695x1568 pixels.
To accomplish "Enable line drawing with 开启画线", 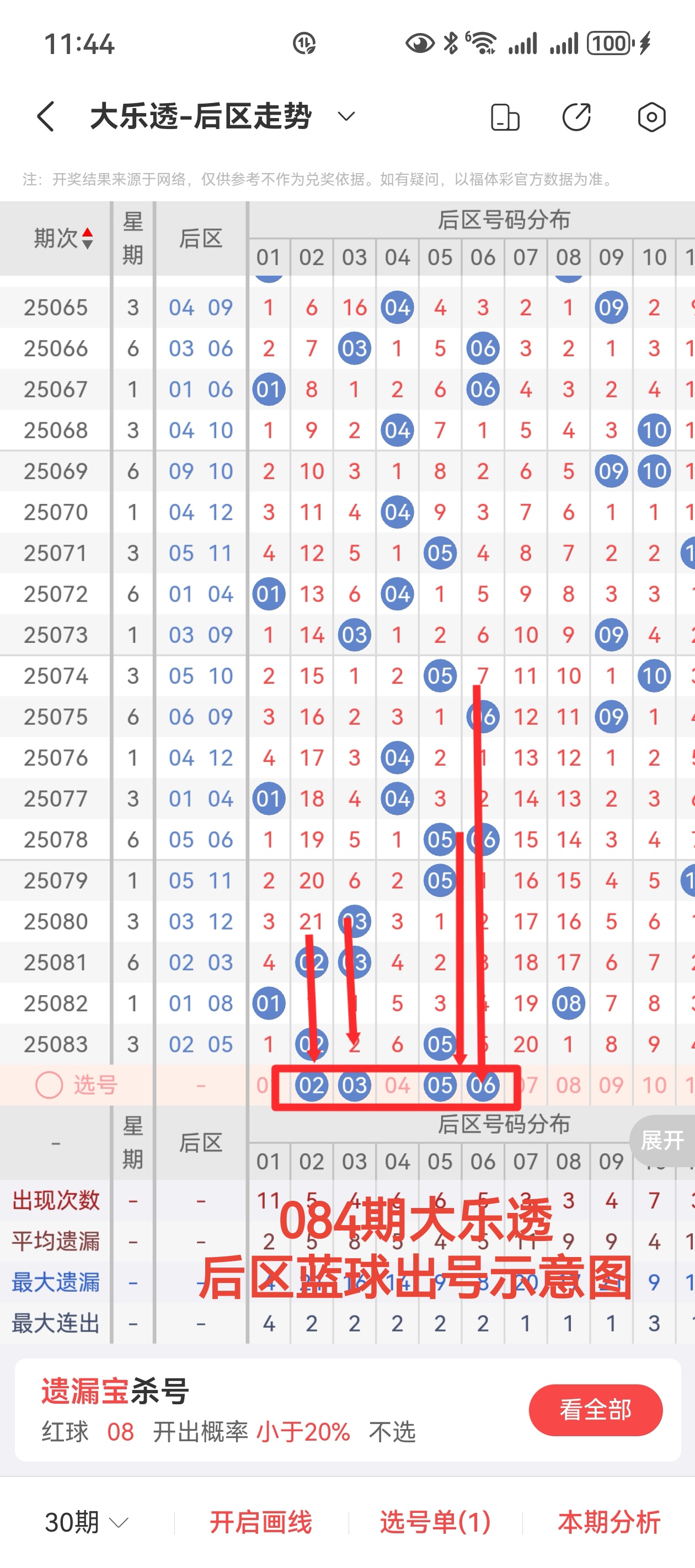I will click(261, 1522).
